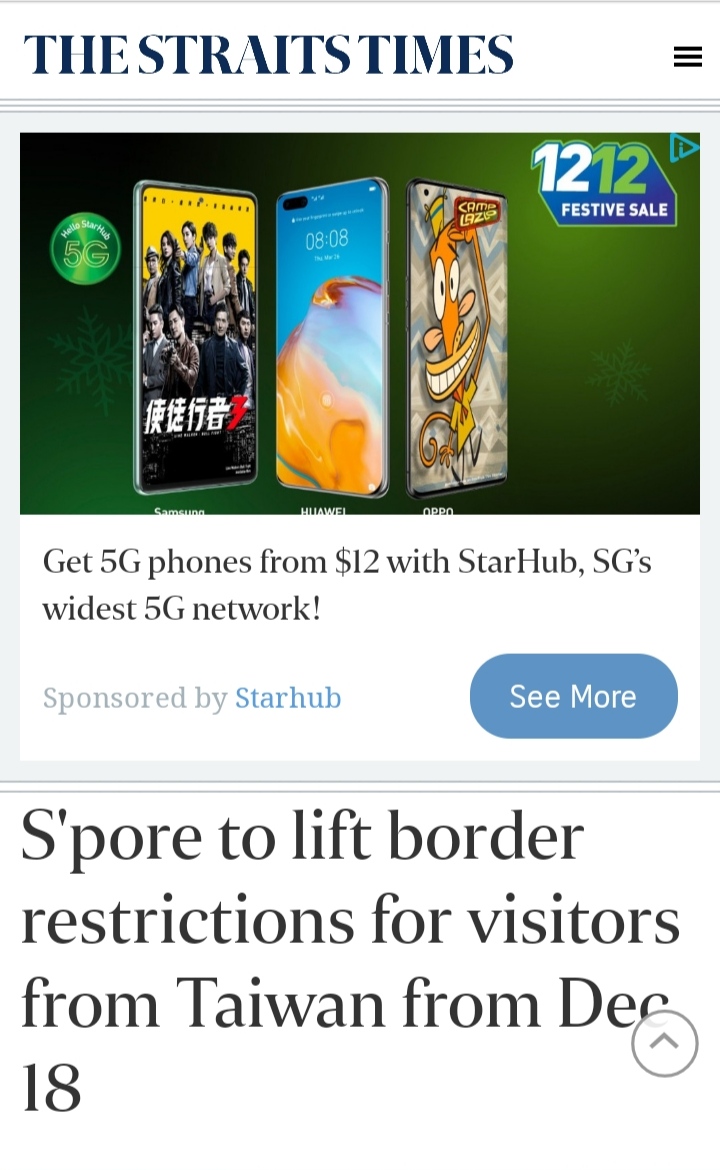
Task: Jump back to top with arrow button
Action: [x=664, y=1043]
